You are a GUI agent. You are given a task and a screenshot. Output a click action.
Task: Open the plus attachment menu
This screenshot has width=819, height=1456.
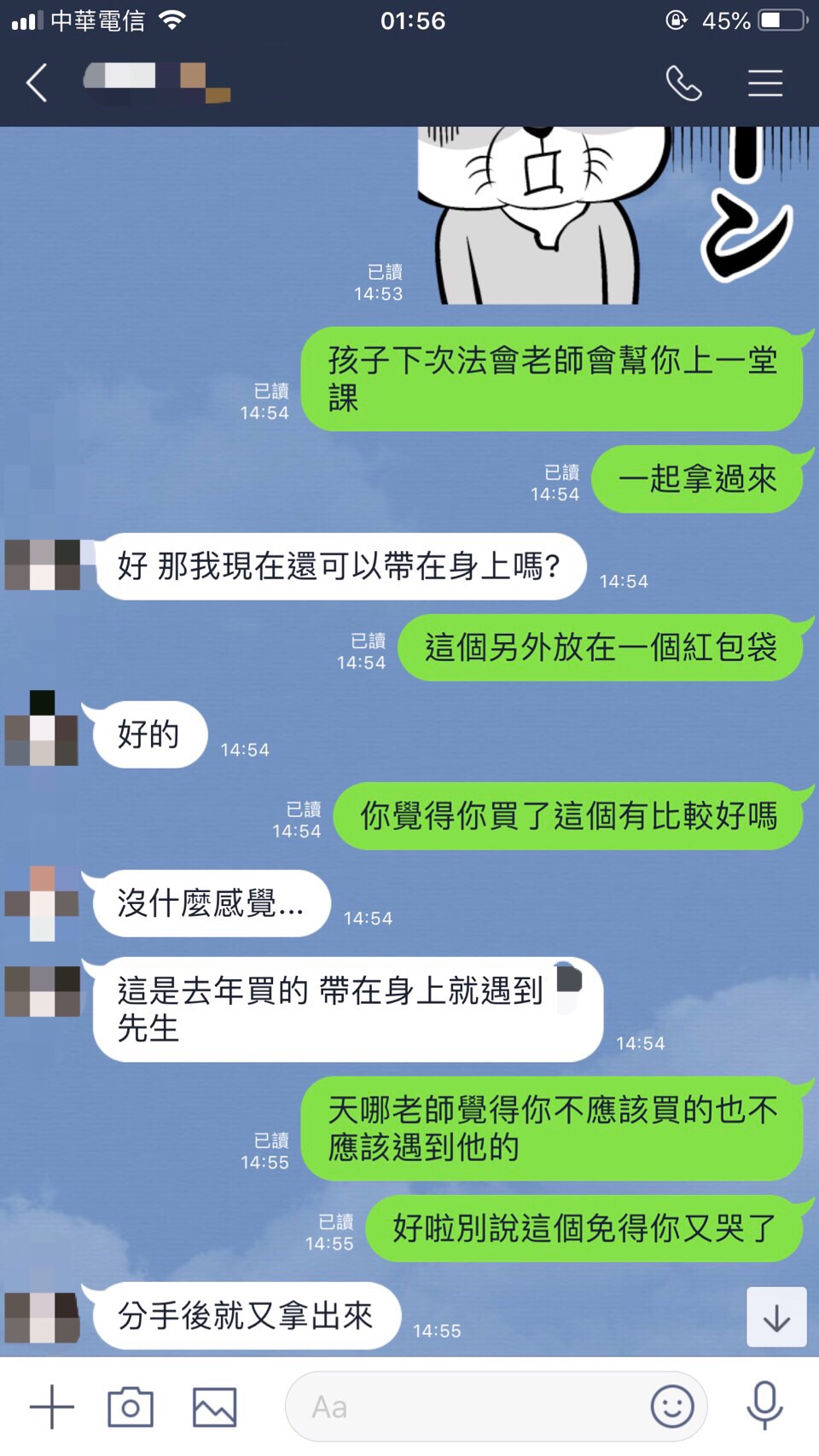[x=51, y=1407]
